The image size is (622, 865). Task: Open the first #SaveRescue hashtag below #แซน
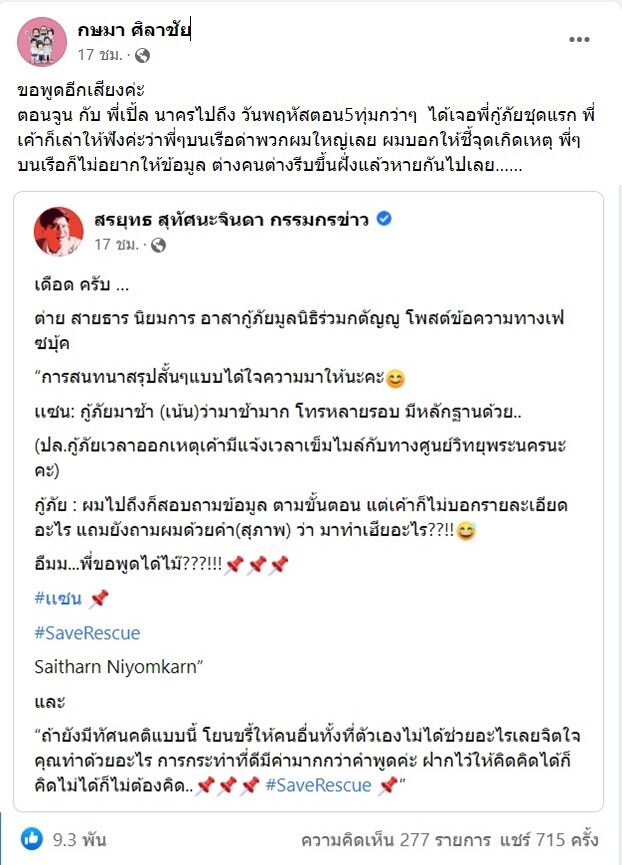[87, 632]
